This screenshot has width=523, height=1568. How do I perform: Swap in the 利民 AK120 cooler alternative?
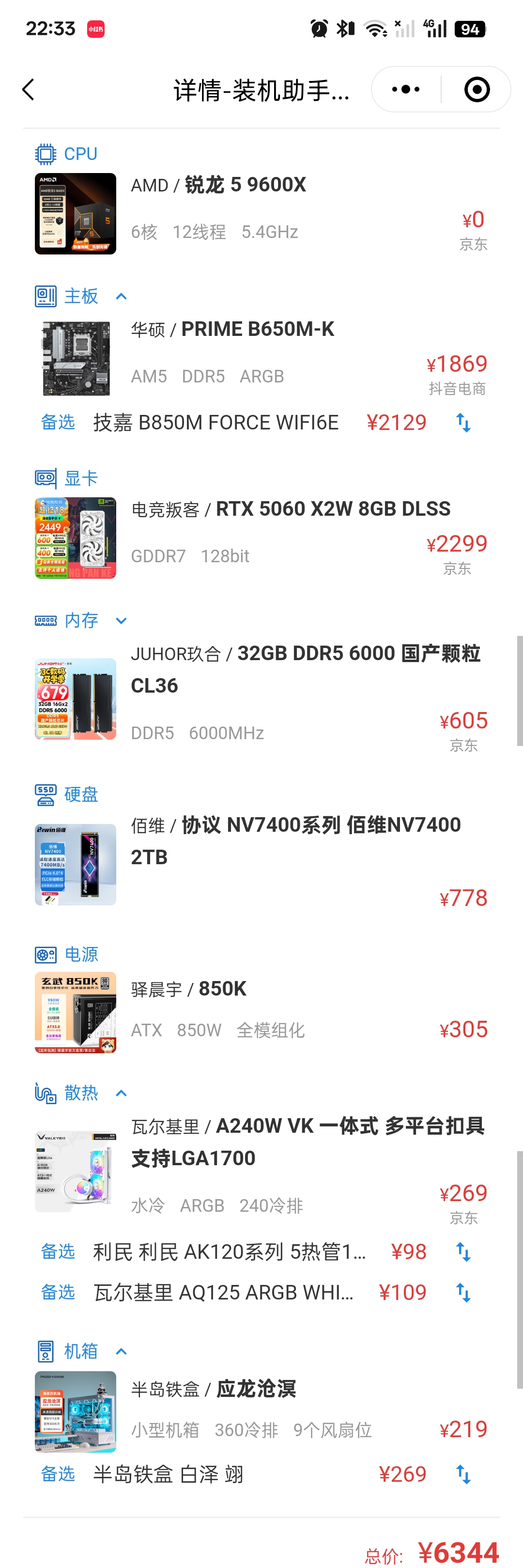(463, 1251)
